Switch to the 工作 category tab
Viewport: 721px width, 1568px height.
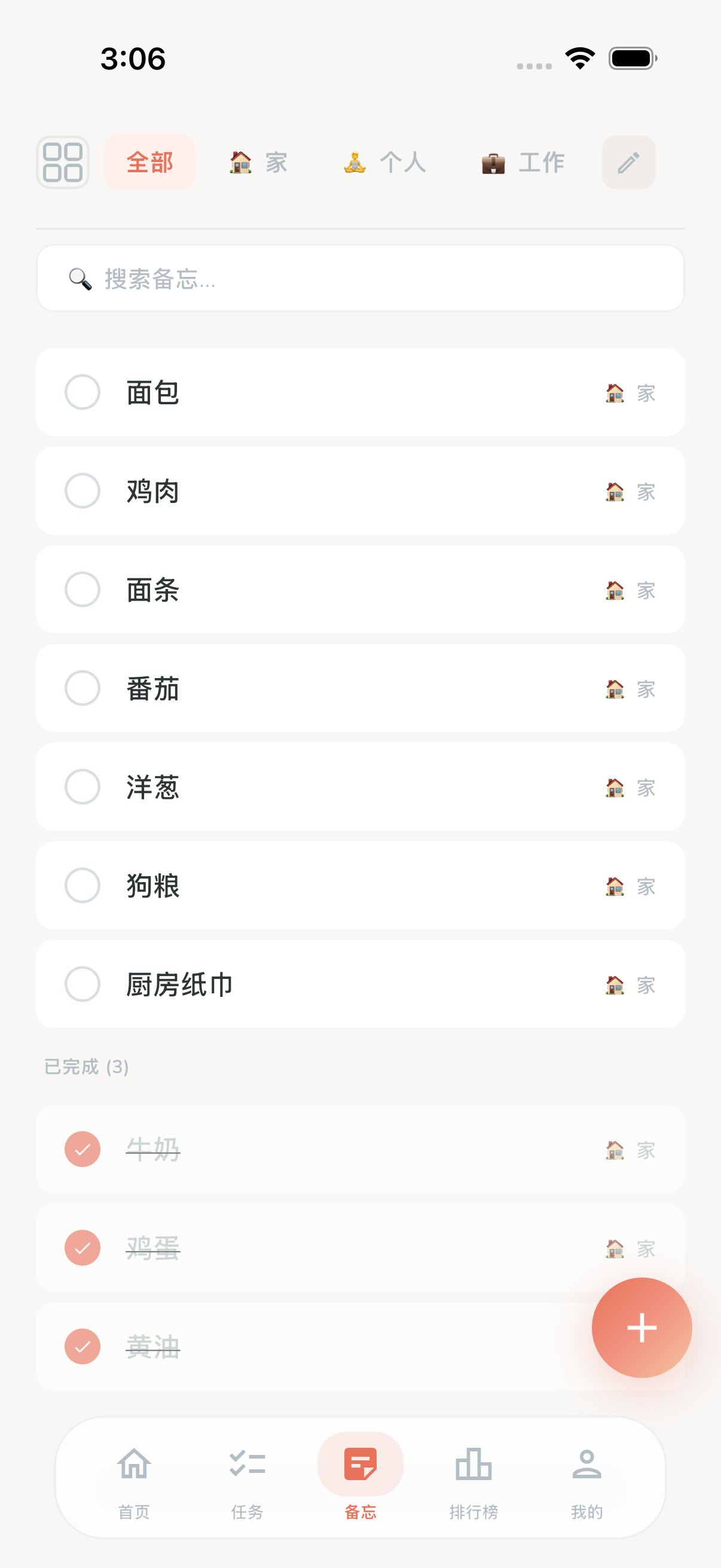(523, 163)
